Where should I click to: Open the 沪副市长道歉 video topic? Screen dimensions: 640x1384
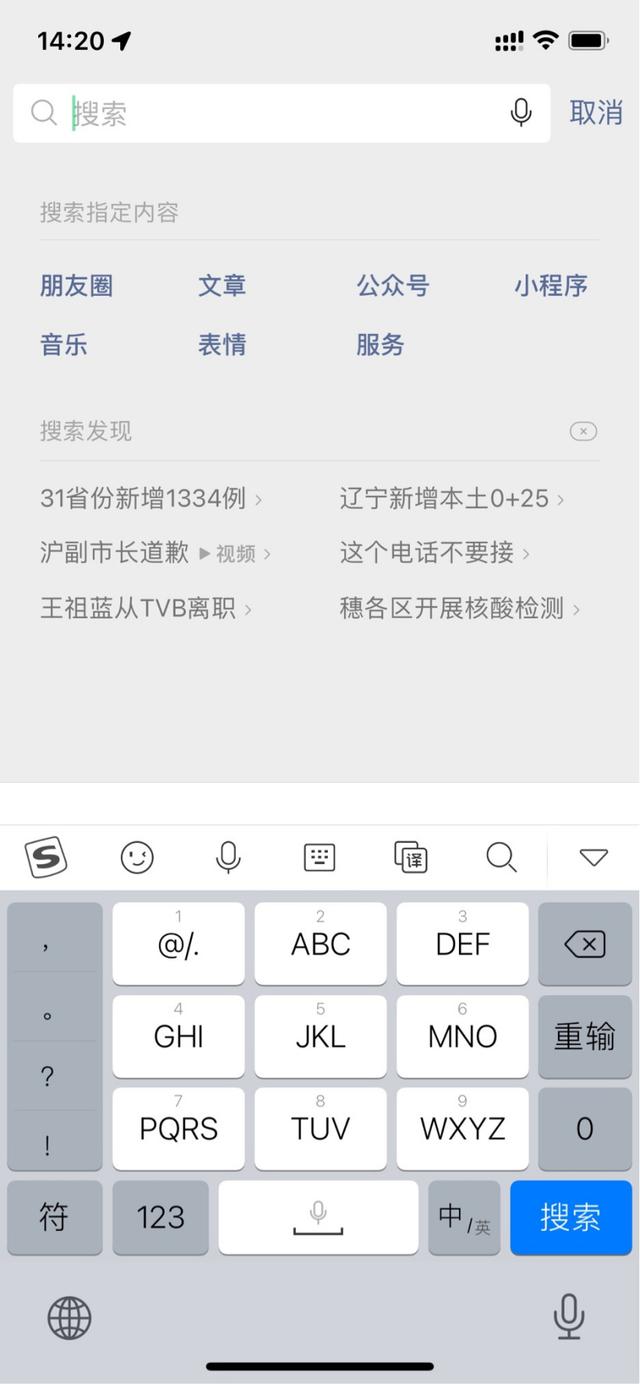(x=155, y=552)
